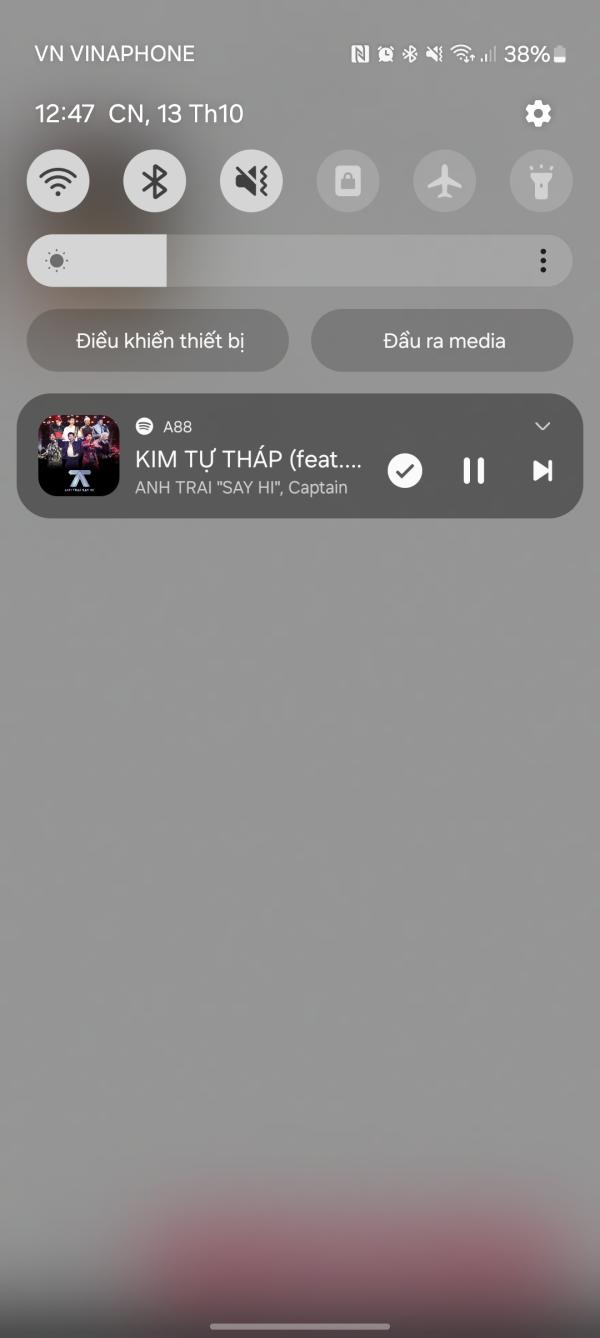This screenshot has height=1338, width=600.
Task: Skip to the next track
Action: (x=542, y=470)
